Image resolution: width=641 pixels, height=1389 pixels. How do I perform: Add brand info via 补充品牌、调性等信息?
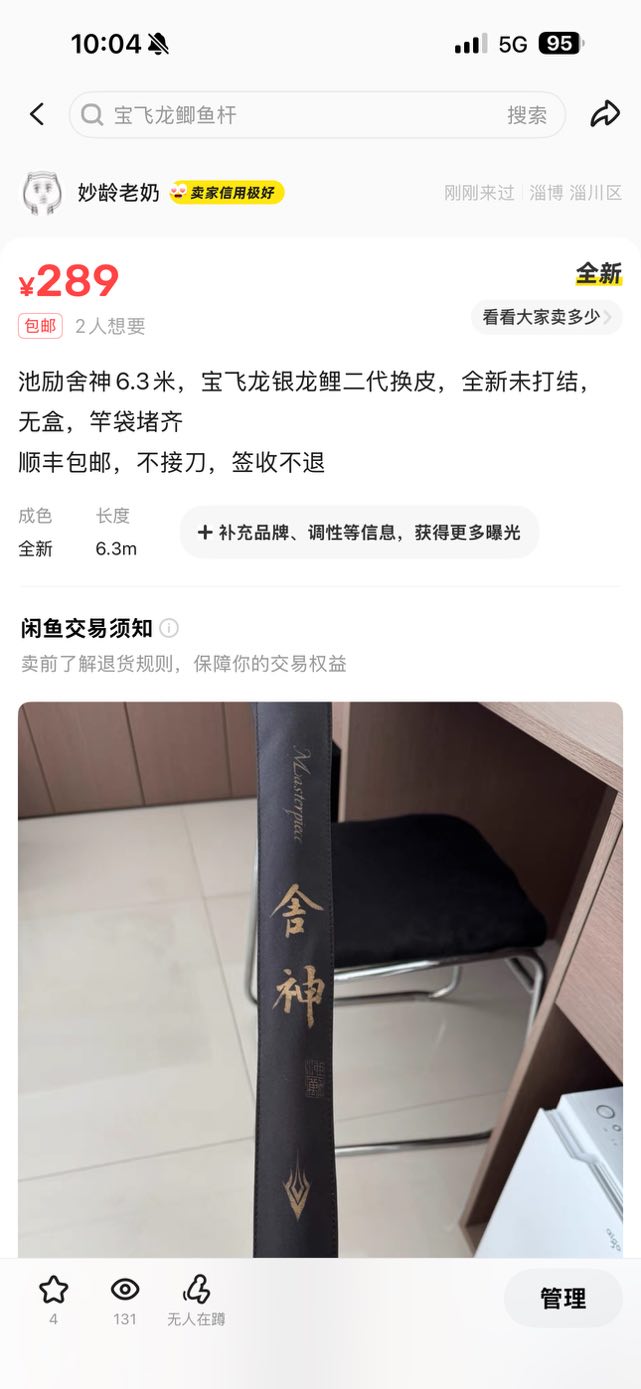tap(359, 532)
